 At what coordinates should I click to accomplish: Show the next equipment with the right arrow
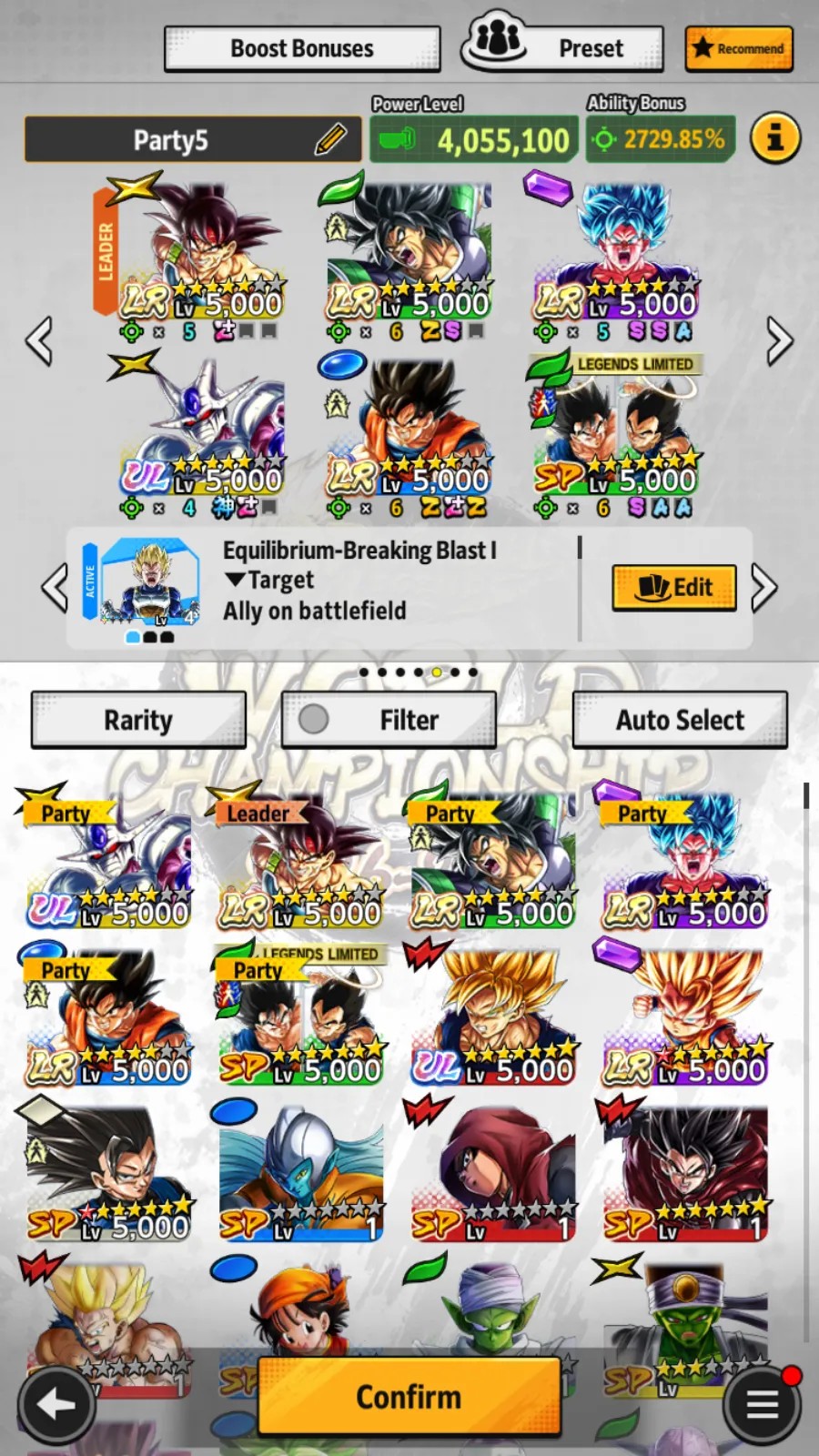click(x=764, y=589)
